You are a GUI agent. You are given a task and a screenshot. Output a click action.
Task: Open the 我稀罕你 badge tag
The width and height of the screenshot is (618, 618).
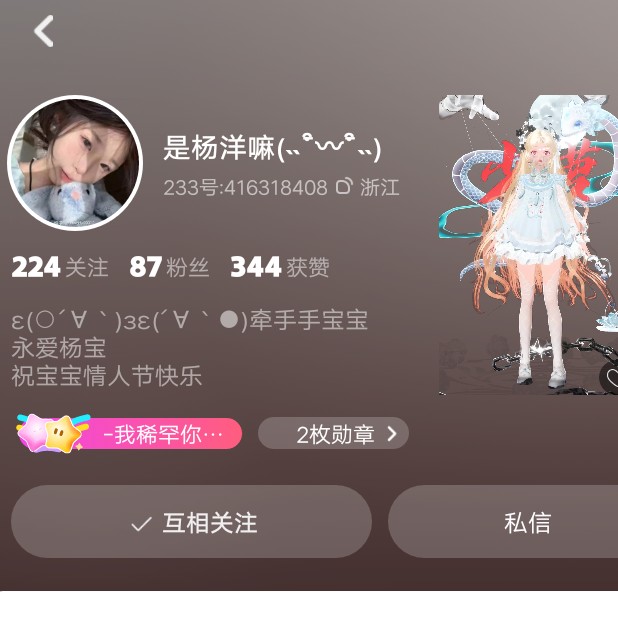click(x=130, y=434)
